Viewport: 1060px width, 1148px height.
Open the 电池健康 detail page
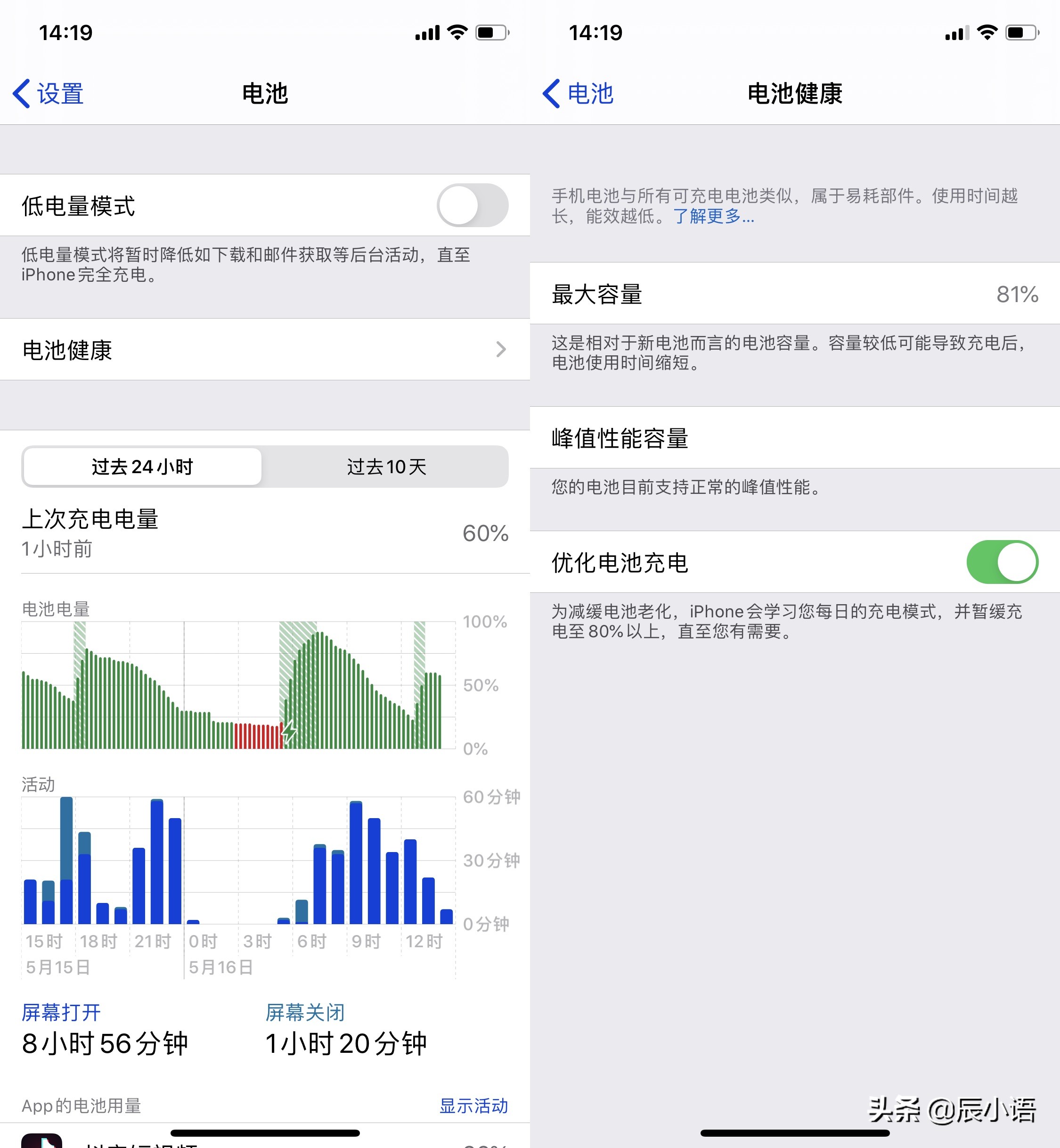(x=265, y=351)
